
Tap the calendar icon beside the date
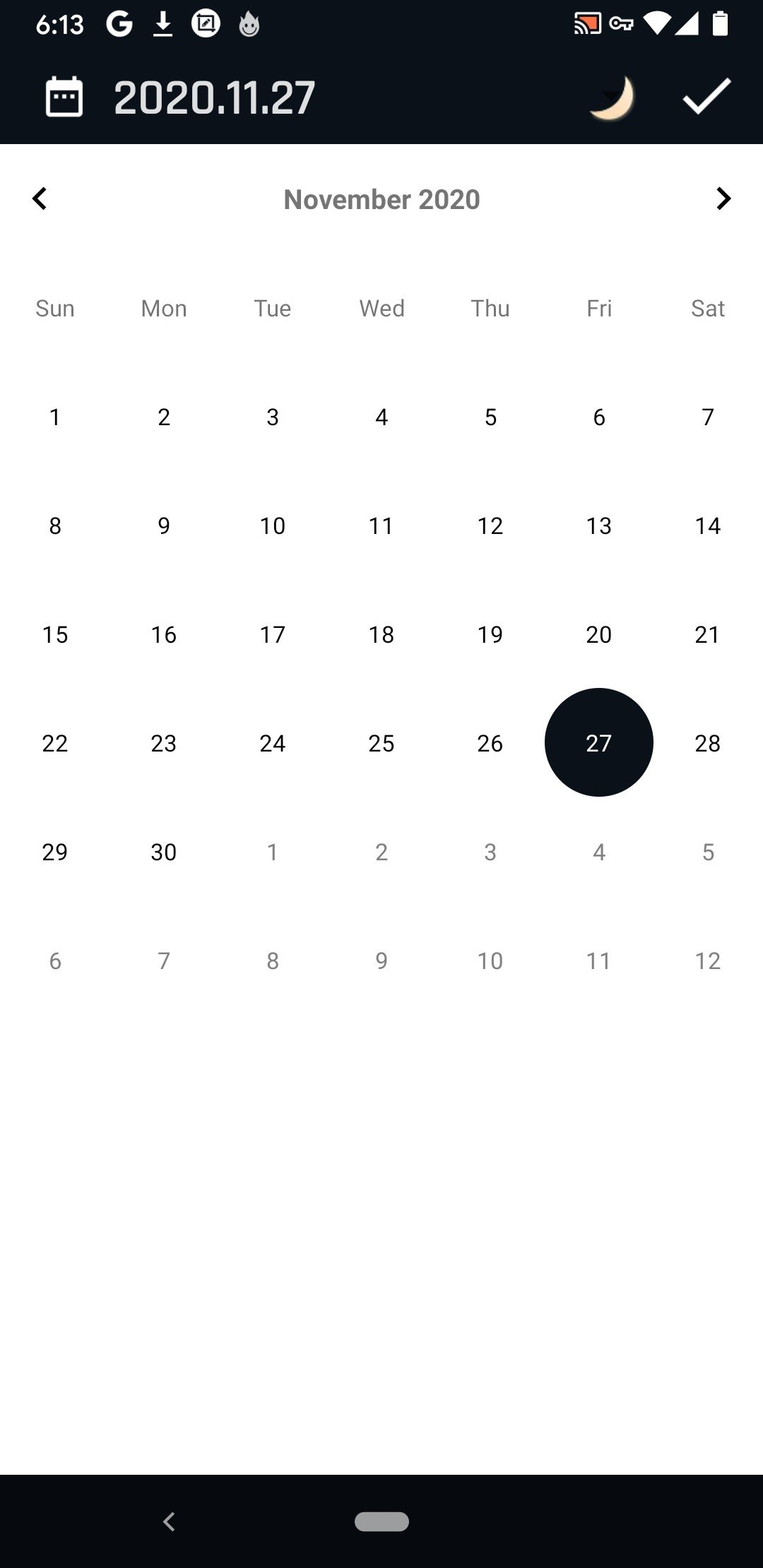(x=64, y=97)
